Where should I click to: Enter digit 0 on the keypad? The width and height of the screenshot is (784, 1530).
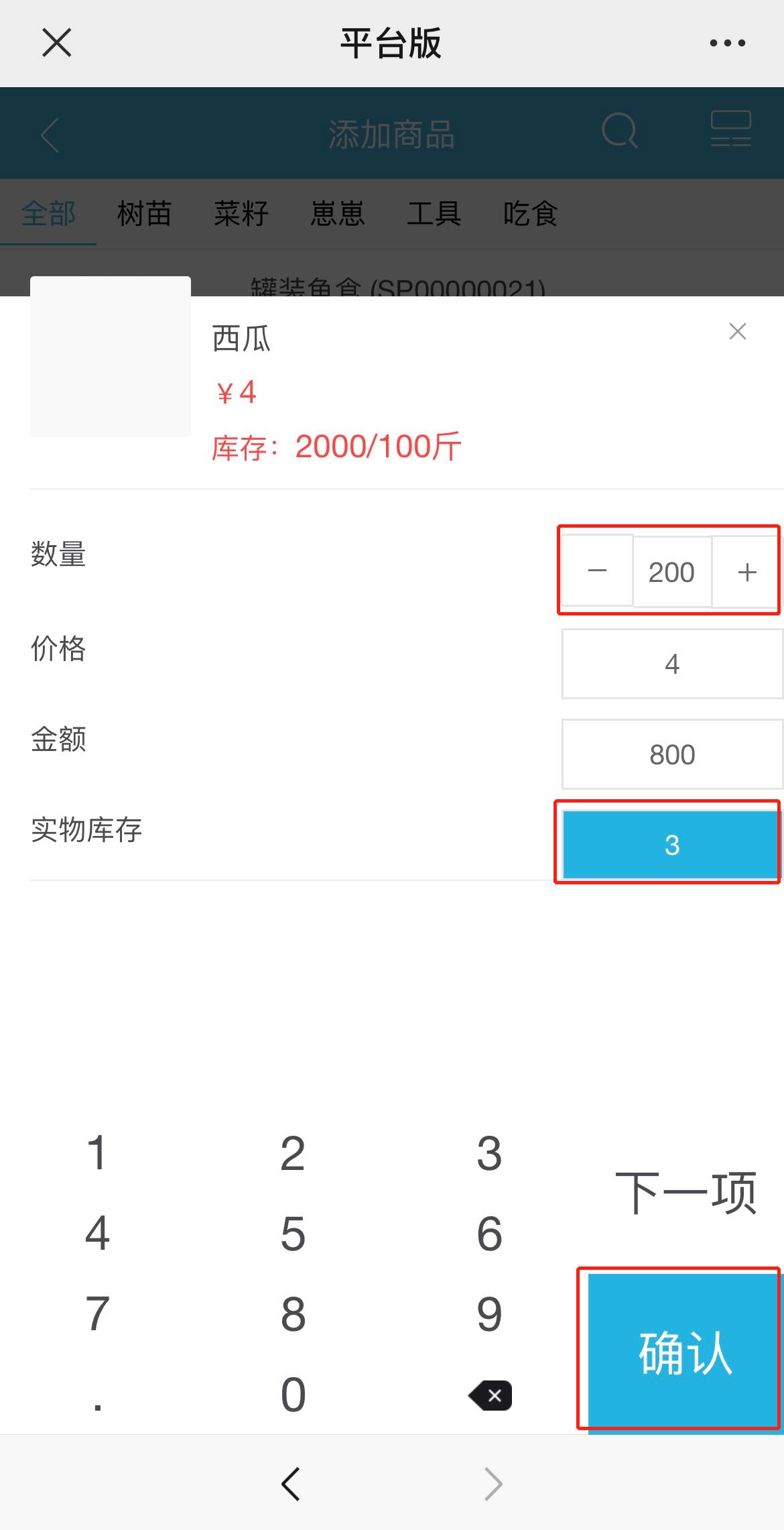click(293, 1395)
